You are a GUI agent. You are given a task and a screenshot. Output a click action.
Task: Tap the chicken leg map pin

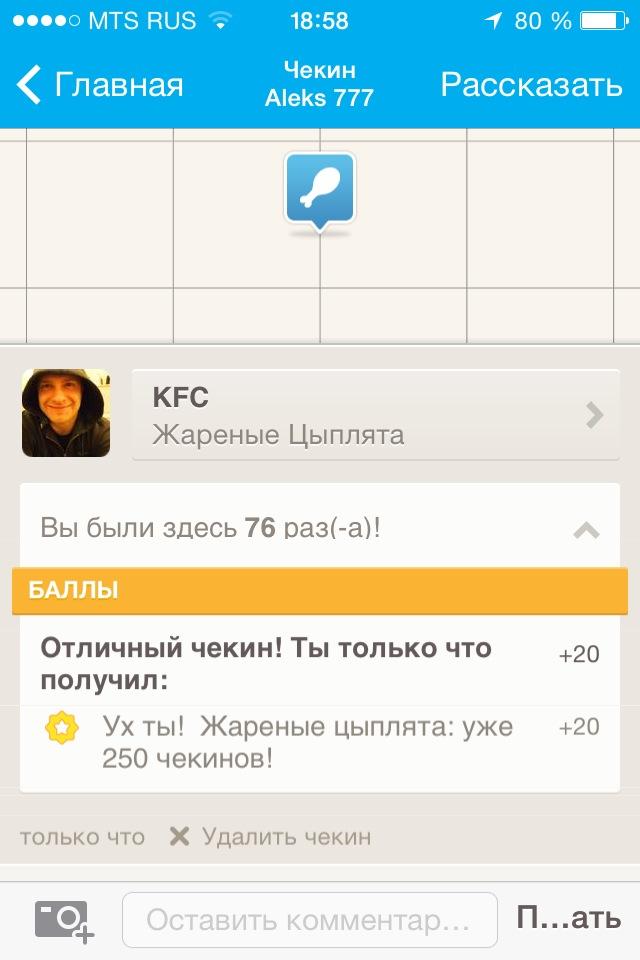[x=319, y=189]
